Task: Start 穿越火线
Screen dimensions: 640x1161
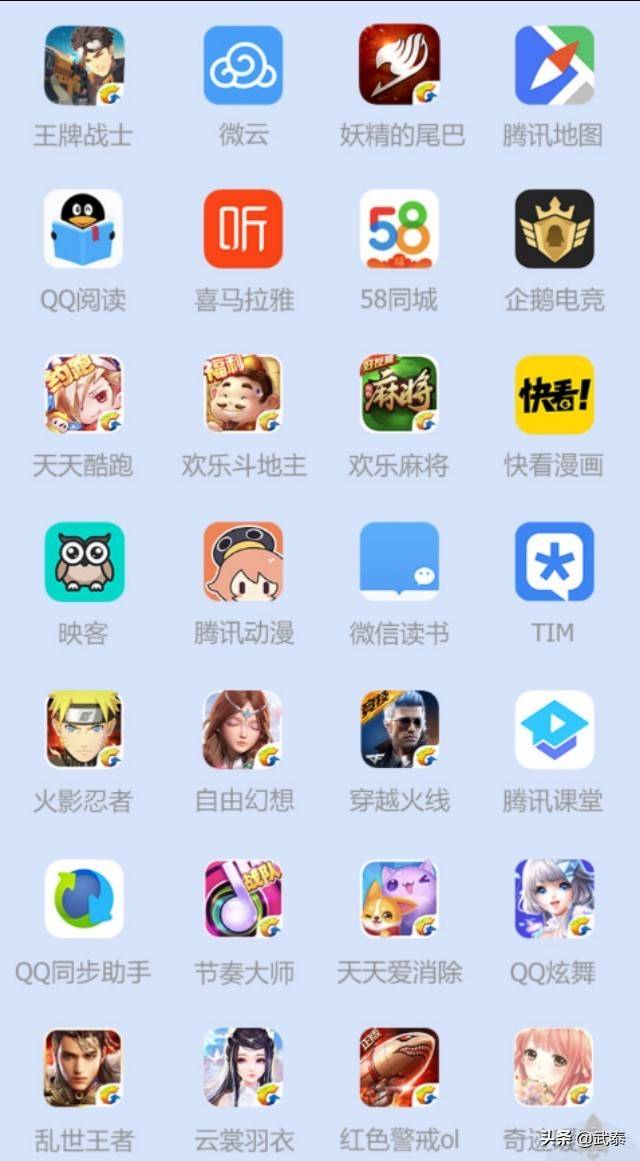Action: (x=399, y=730)
